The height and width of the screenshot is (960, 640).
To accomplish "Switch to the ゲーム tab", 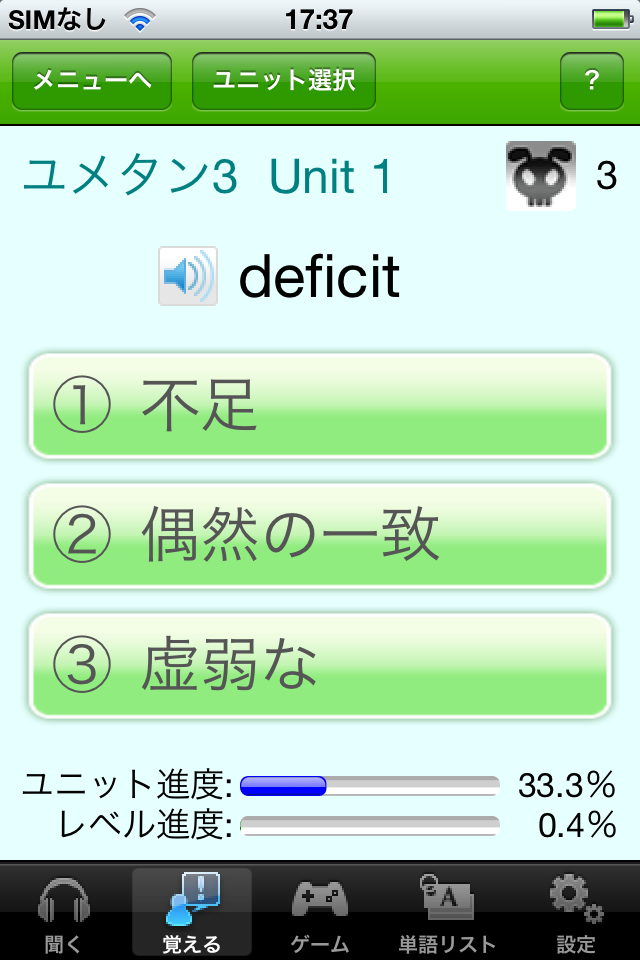I will tap(320, 912).
